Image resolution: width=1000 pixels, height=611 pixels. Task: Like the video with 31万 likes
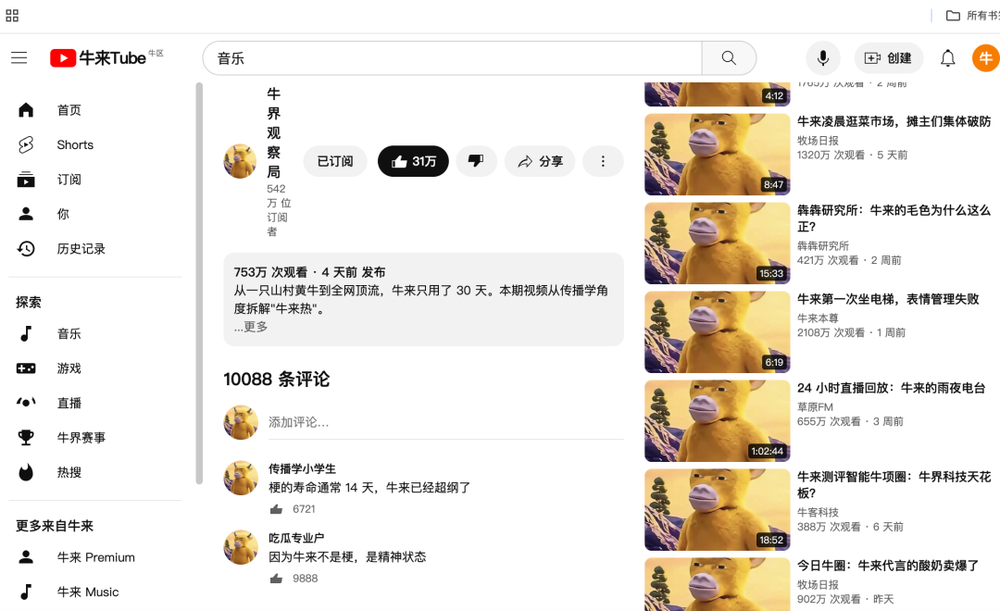(x=413, y=161)
